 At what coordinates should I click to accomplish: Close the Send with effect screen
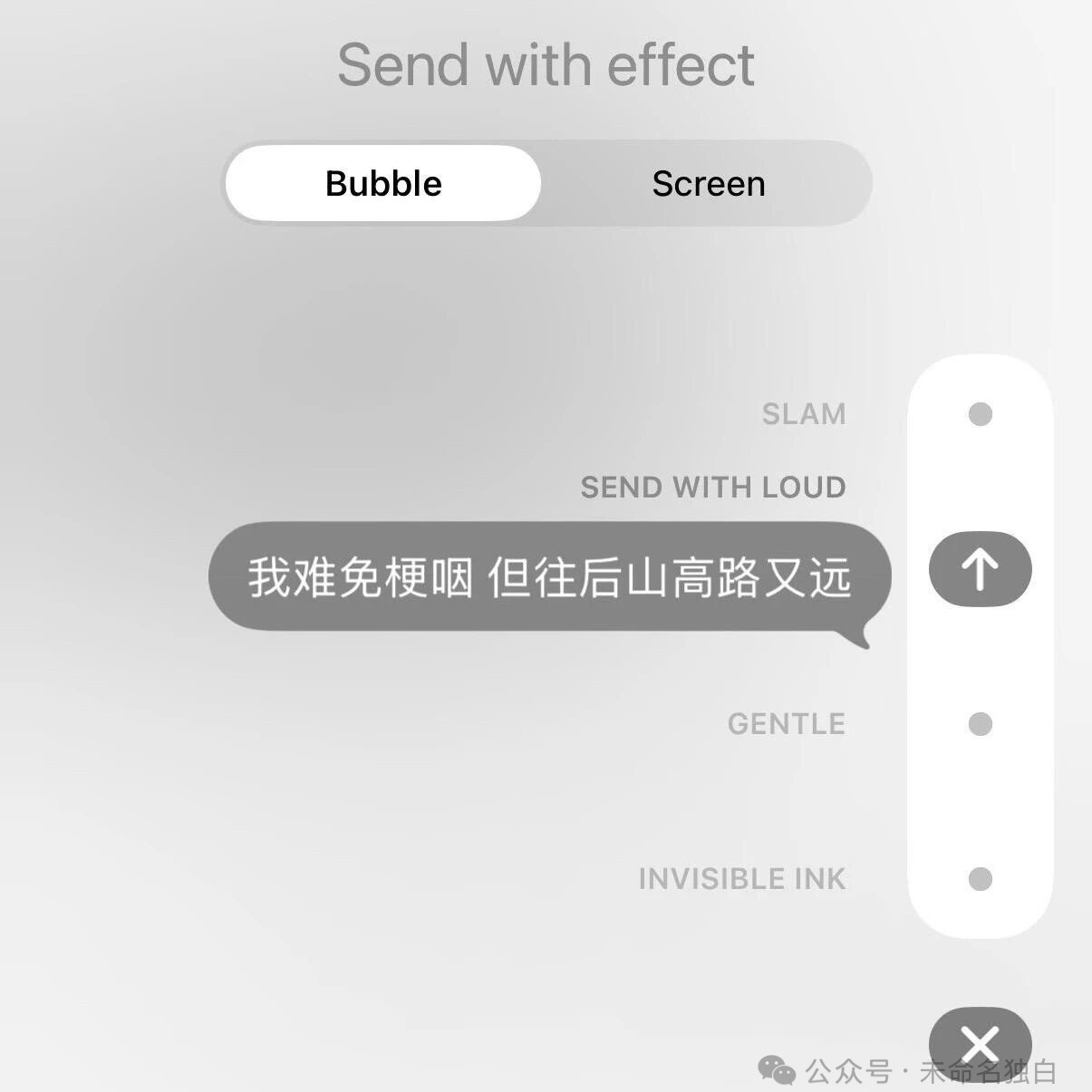point(980,1043)
